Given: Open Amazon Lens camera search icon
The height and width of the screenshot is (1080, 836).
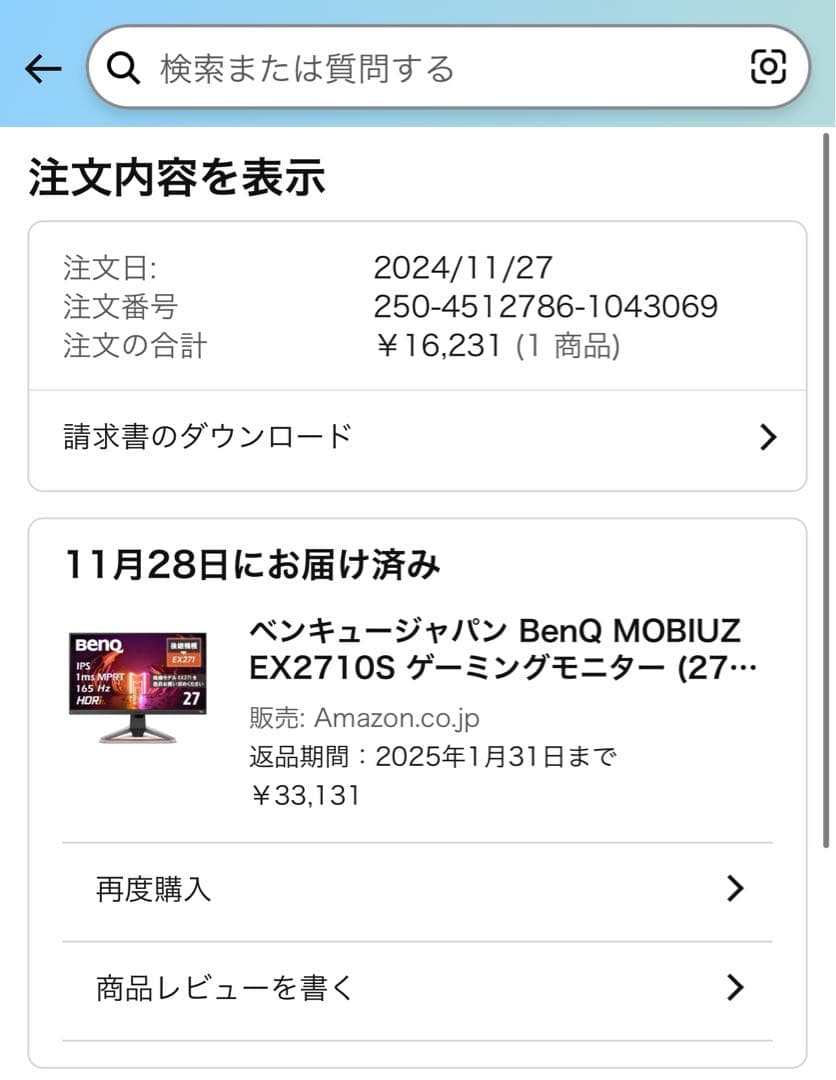Looking at the screenshot, I should [x=766, y=68].
